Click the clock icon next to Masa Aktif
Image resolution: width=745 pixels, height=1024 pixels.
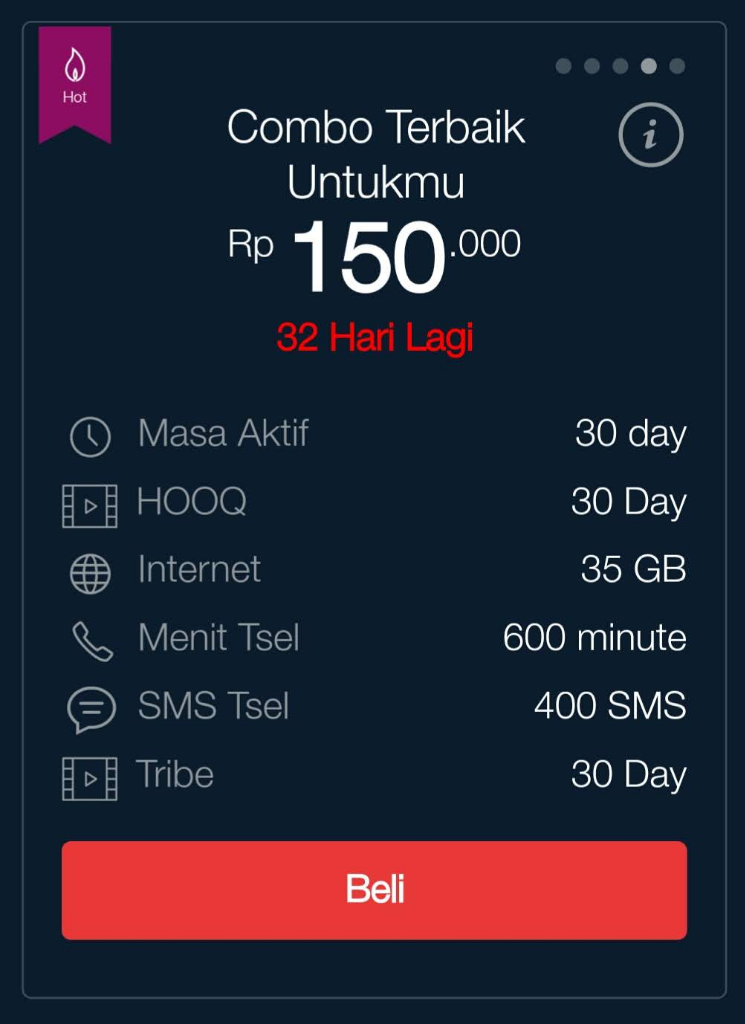click(90, 433)
